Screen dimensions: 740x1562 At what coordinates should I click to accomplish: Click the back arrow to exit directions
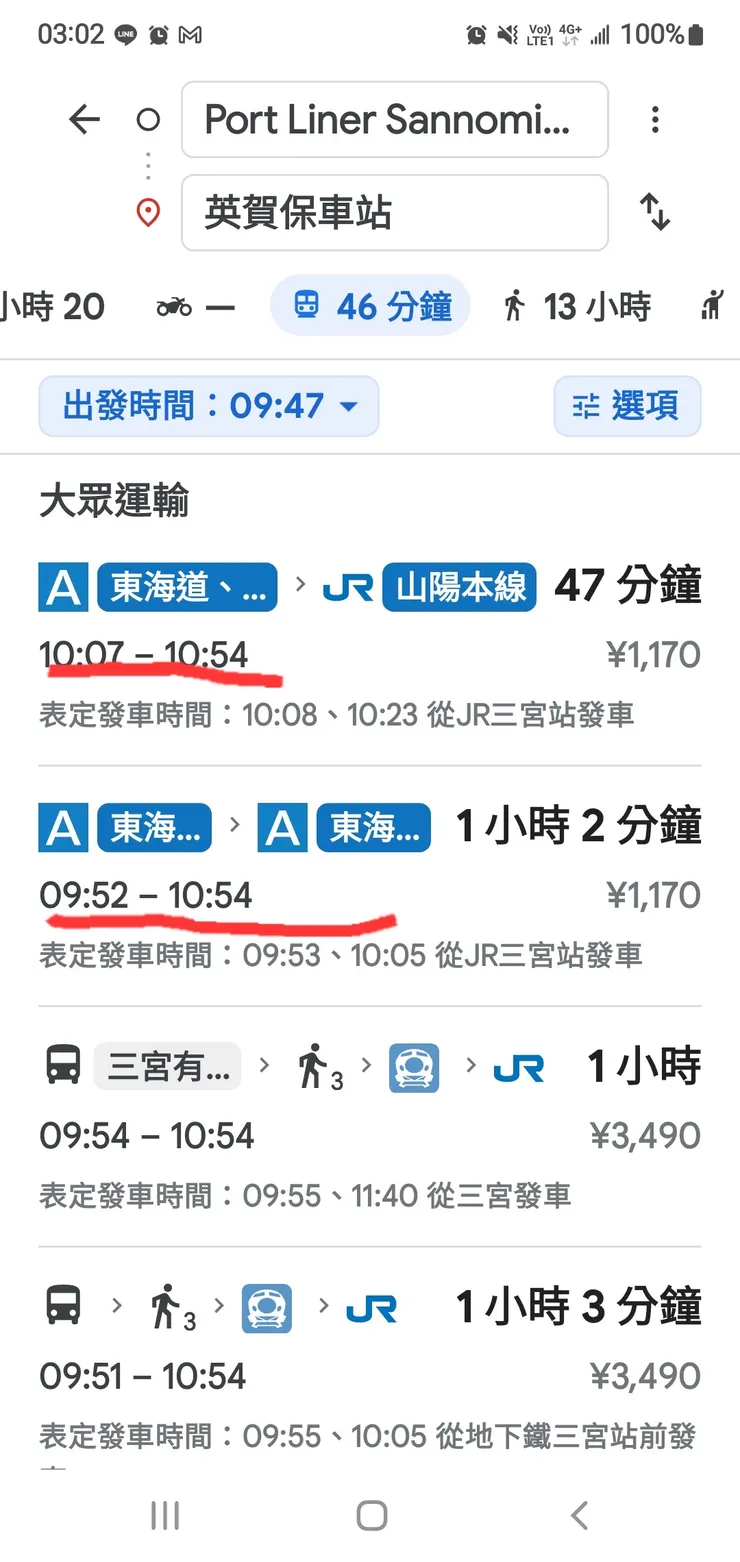[84, 119]
